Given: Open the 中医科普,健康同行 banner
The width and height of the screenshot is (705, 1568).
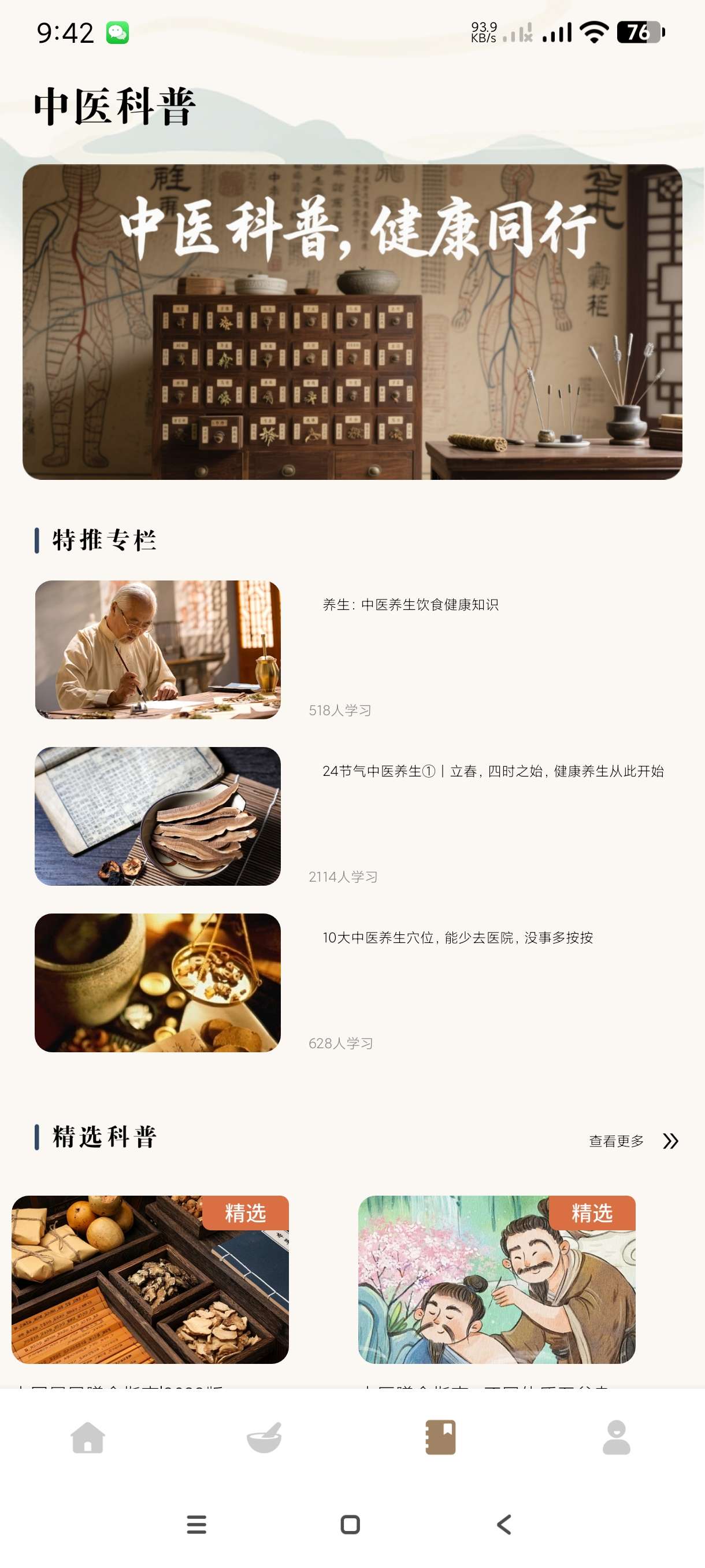Looking at the screenshot, I should pos(352,321).
